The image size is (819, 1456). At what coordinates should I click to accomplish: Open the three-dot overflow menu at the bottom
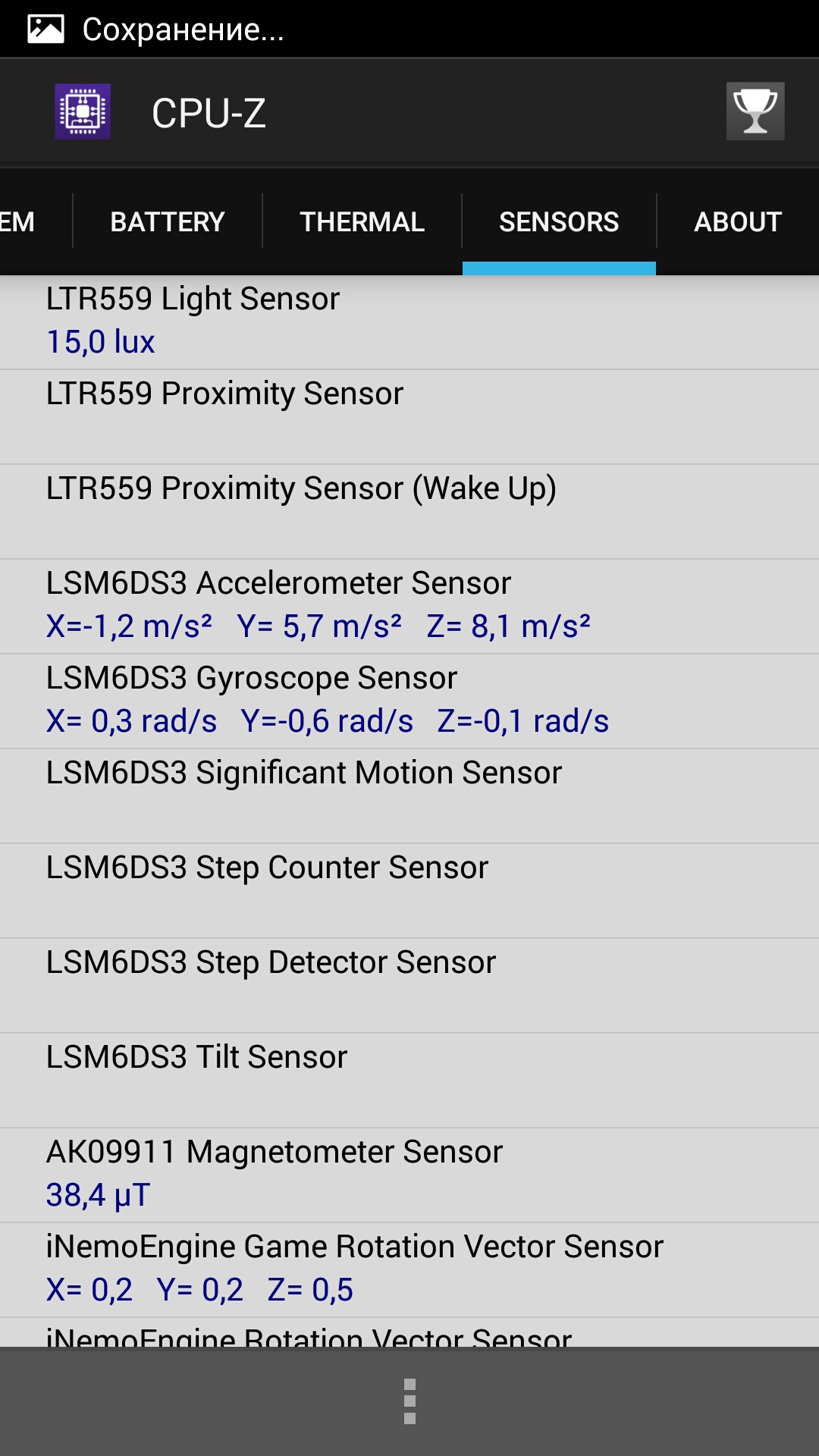(x=409, y=1401)
